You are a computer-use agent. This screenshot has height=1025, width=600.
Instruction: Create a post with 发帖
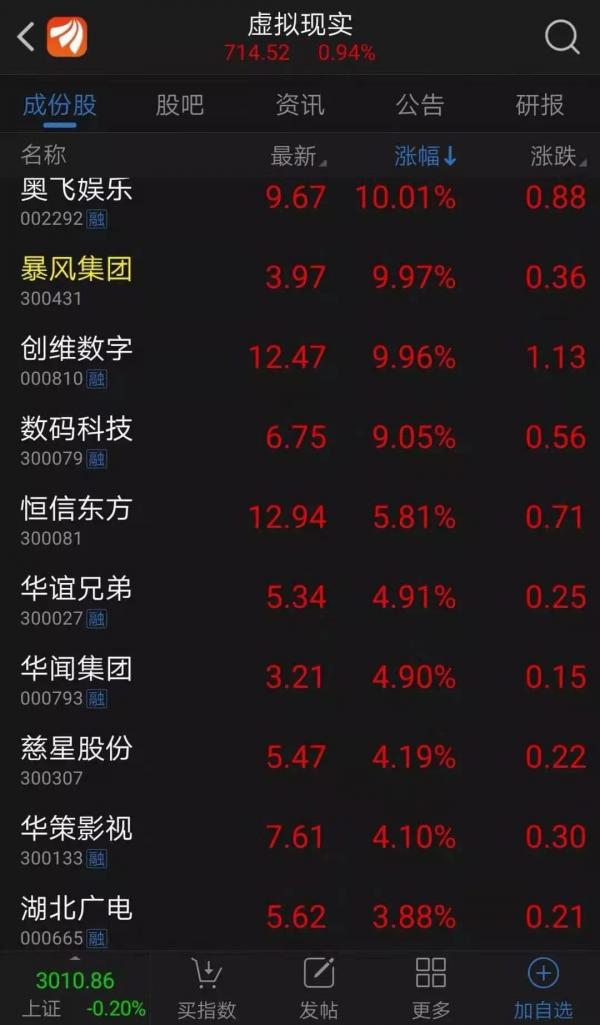(x=319, y=990)
